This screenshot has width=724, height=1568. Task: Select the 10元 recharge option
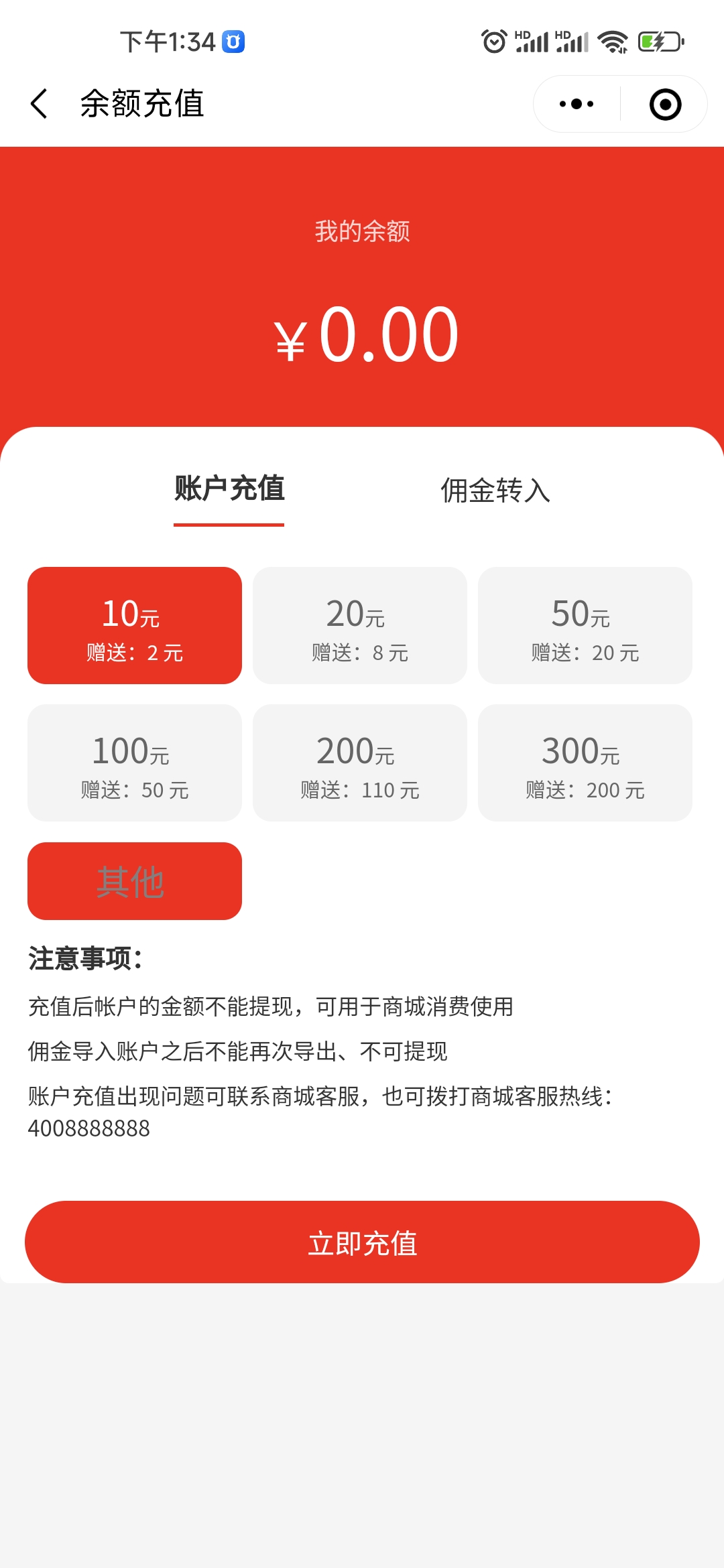(135, 625)
